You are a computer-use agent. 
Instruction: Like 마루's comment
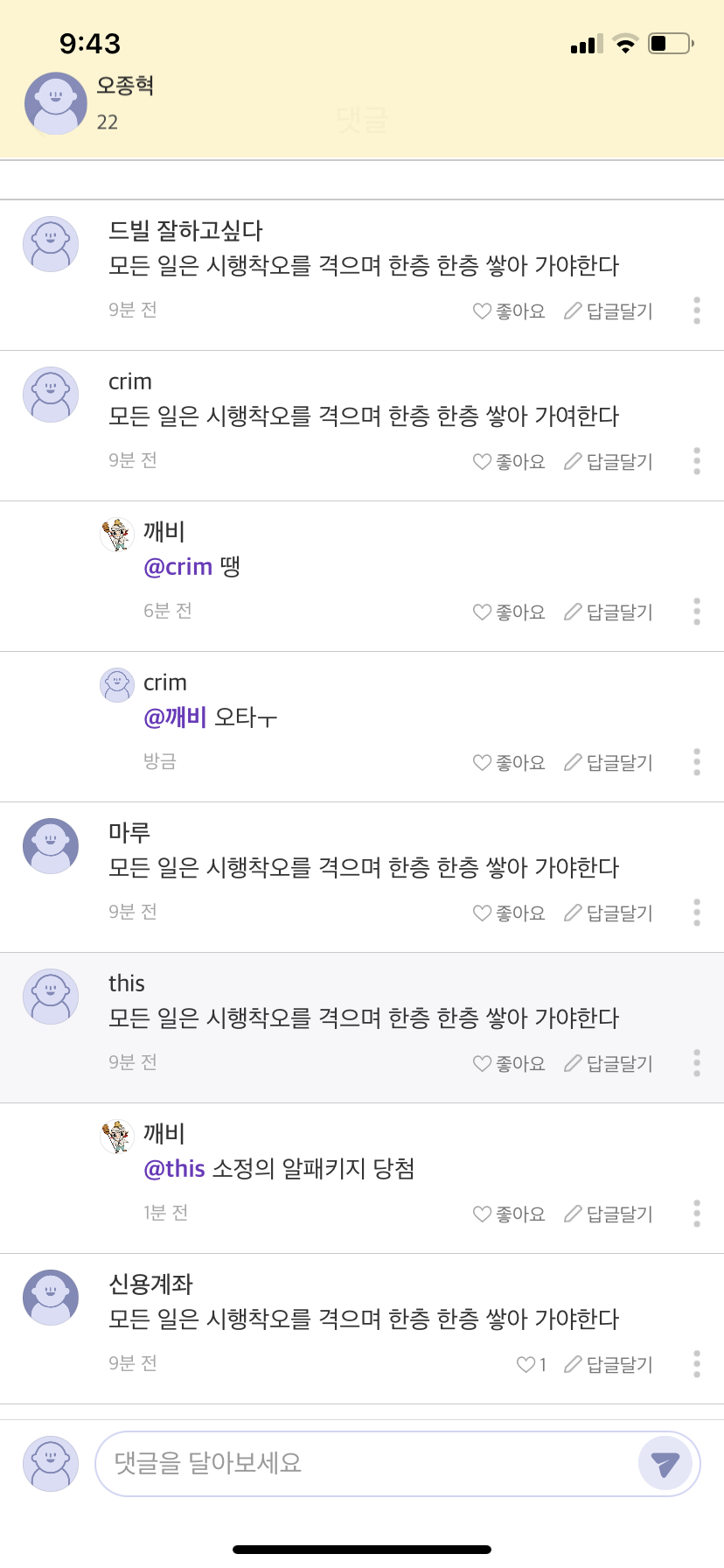click(x=509, y=913)
